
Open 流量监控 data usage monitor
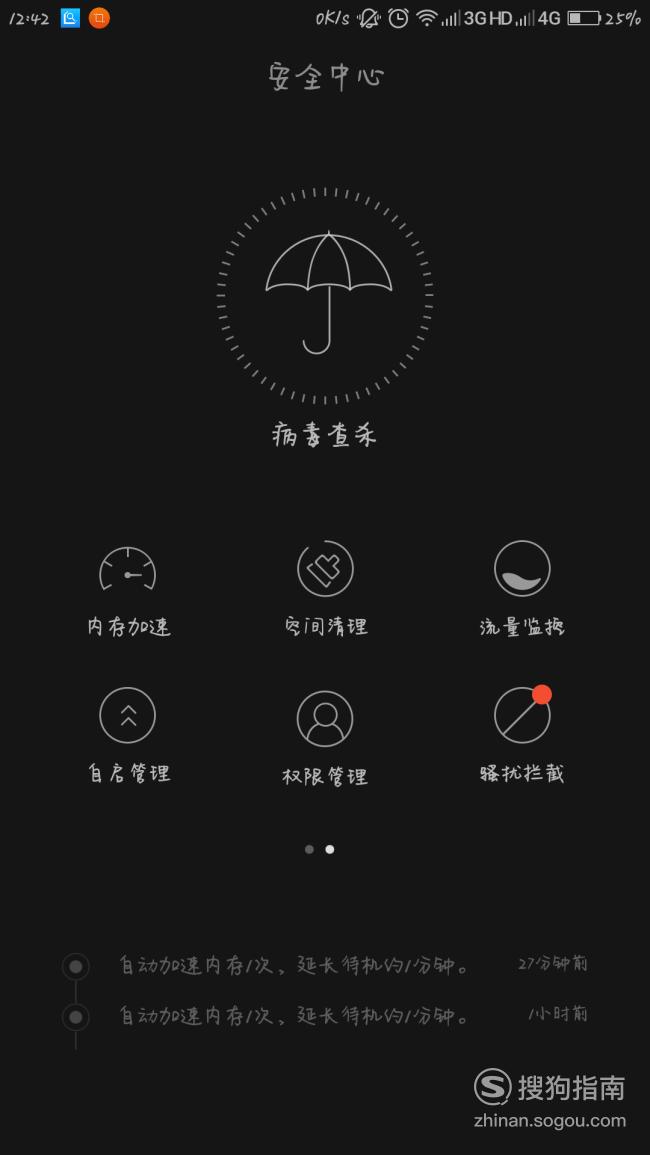pyautogui.click(x=522, y=589)
